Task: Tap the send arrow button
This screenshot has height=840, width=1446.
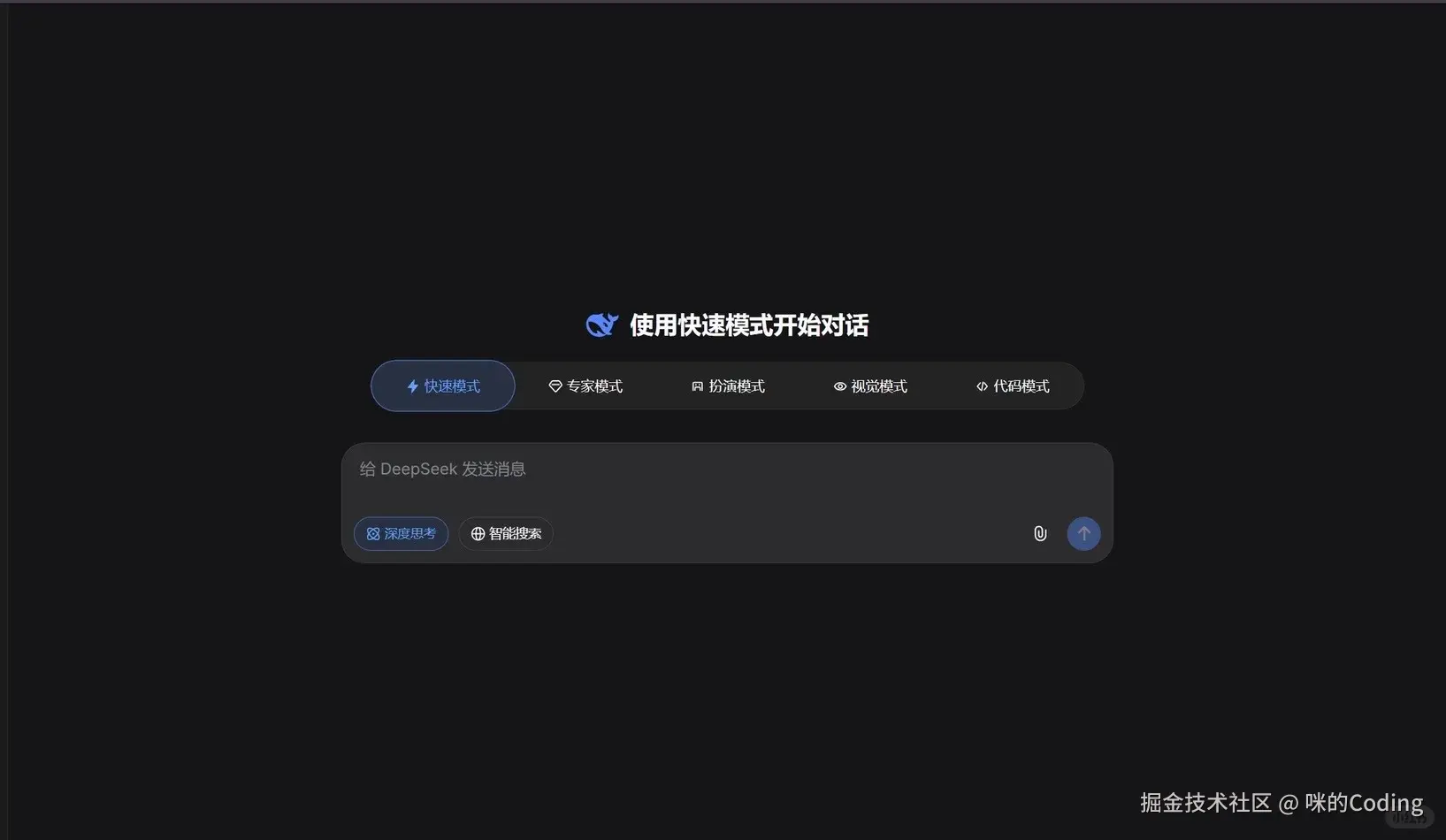Action: pos(1083,534)
